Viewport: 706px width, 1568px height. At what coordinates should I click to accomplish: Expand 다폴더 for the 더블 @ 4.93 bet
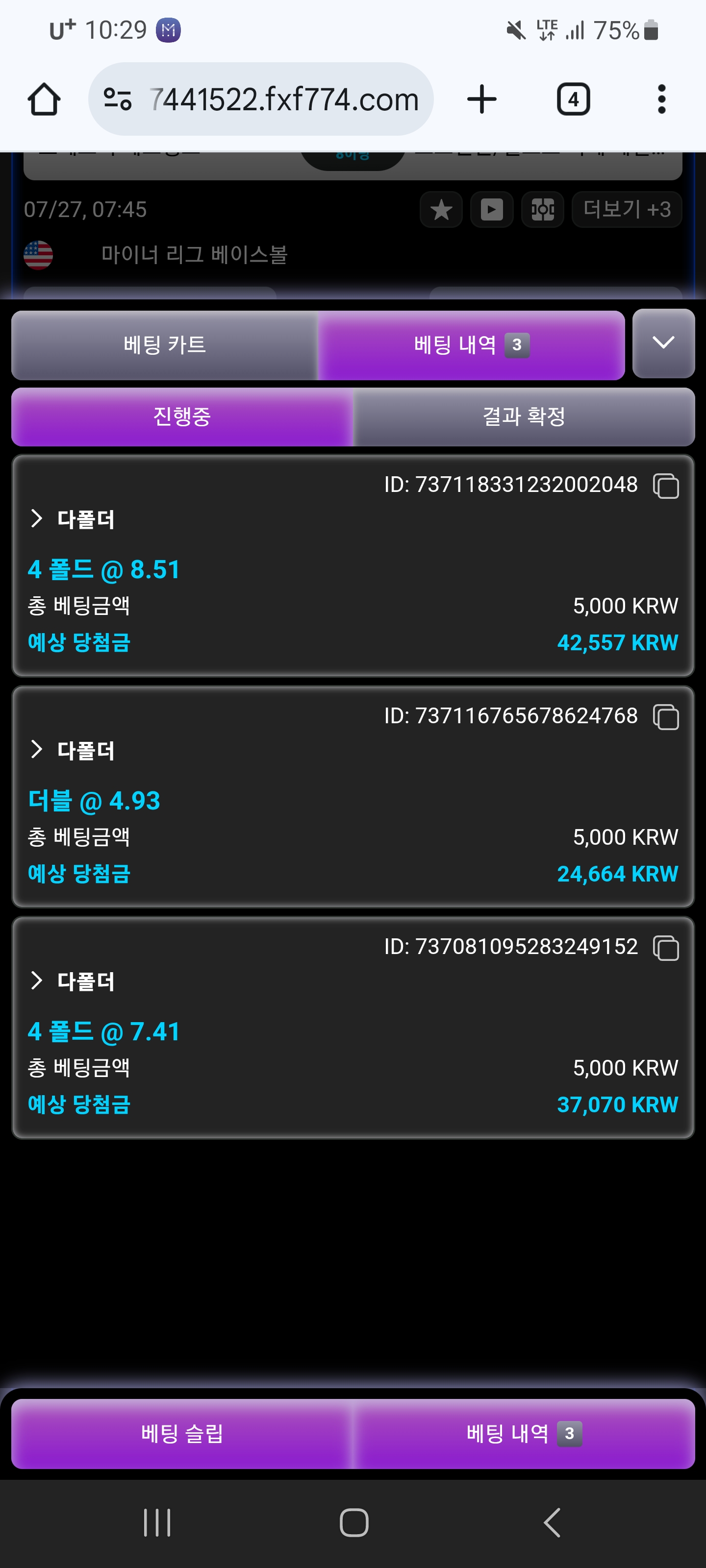[x=73, y=750]
